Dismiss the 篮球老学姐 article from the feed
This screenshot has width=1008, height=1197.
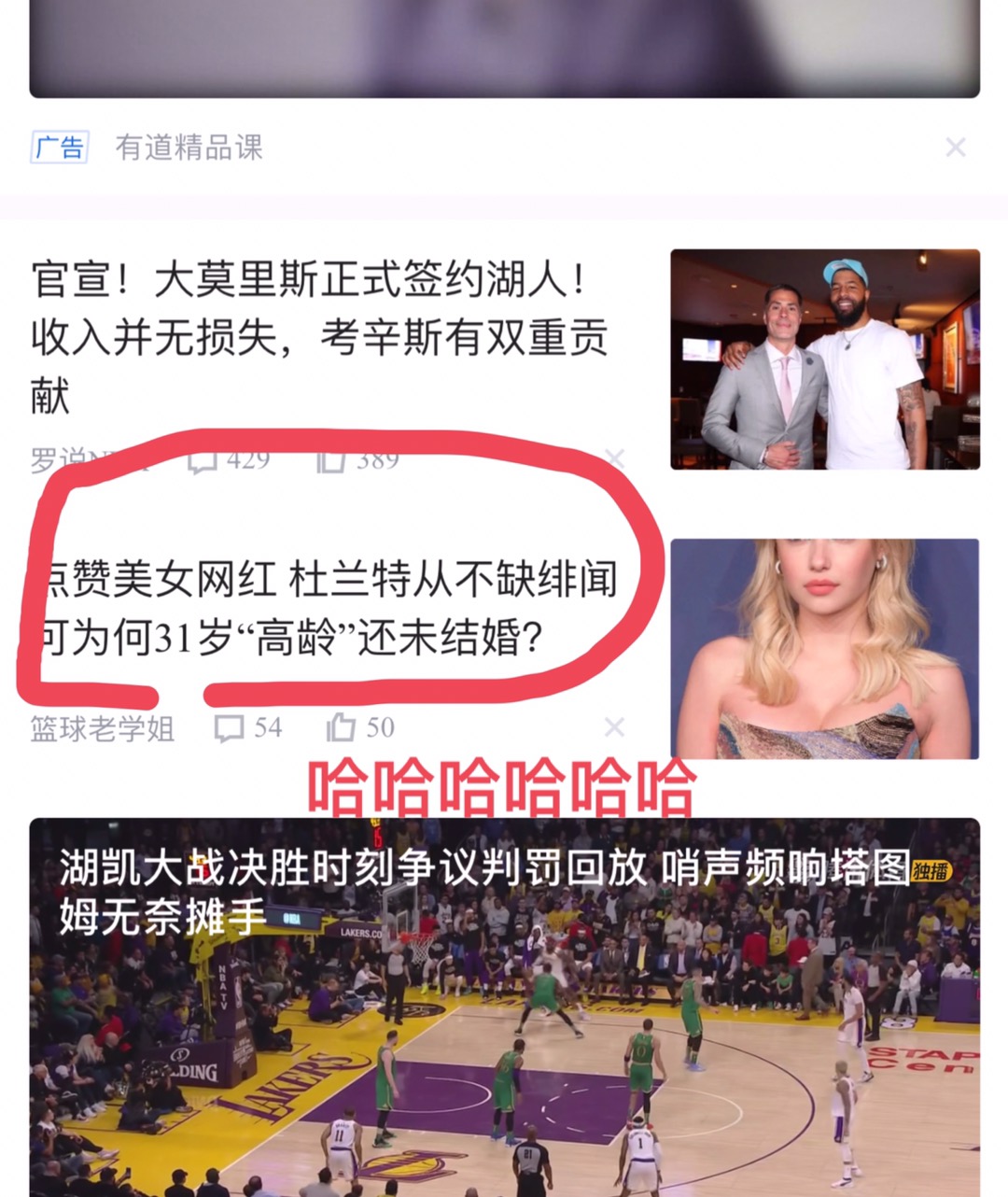(x=614, y=727)
